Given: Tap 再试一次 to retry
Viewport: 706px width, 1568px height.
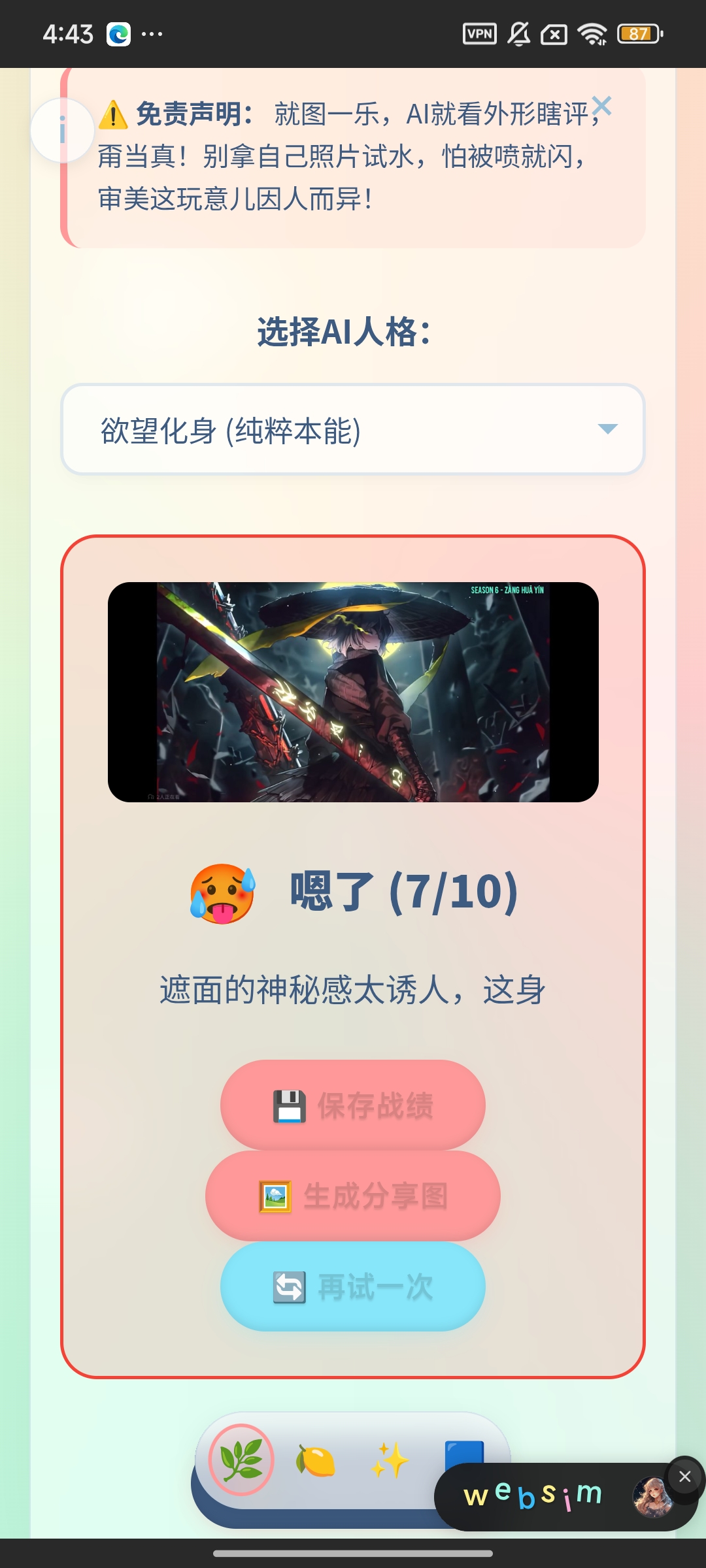Looking at the screenshot, I should click(x=353, y=1286).
